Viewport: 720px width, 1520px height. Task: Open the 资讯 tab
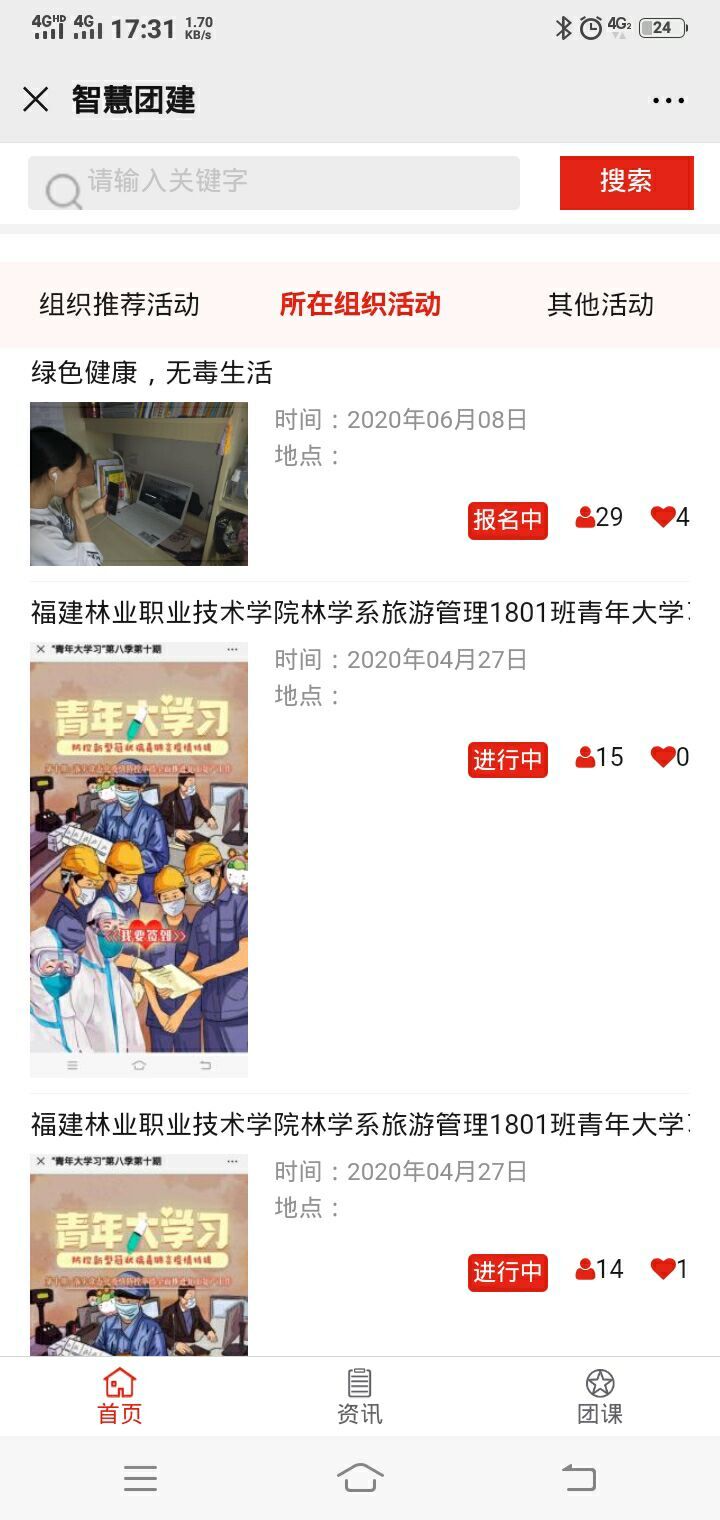tap(360, 1396)
